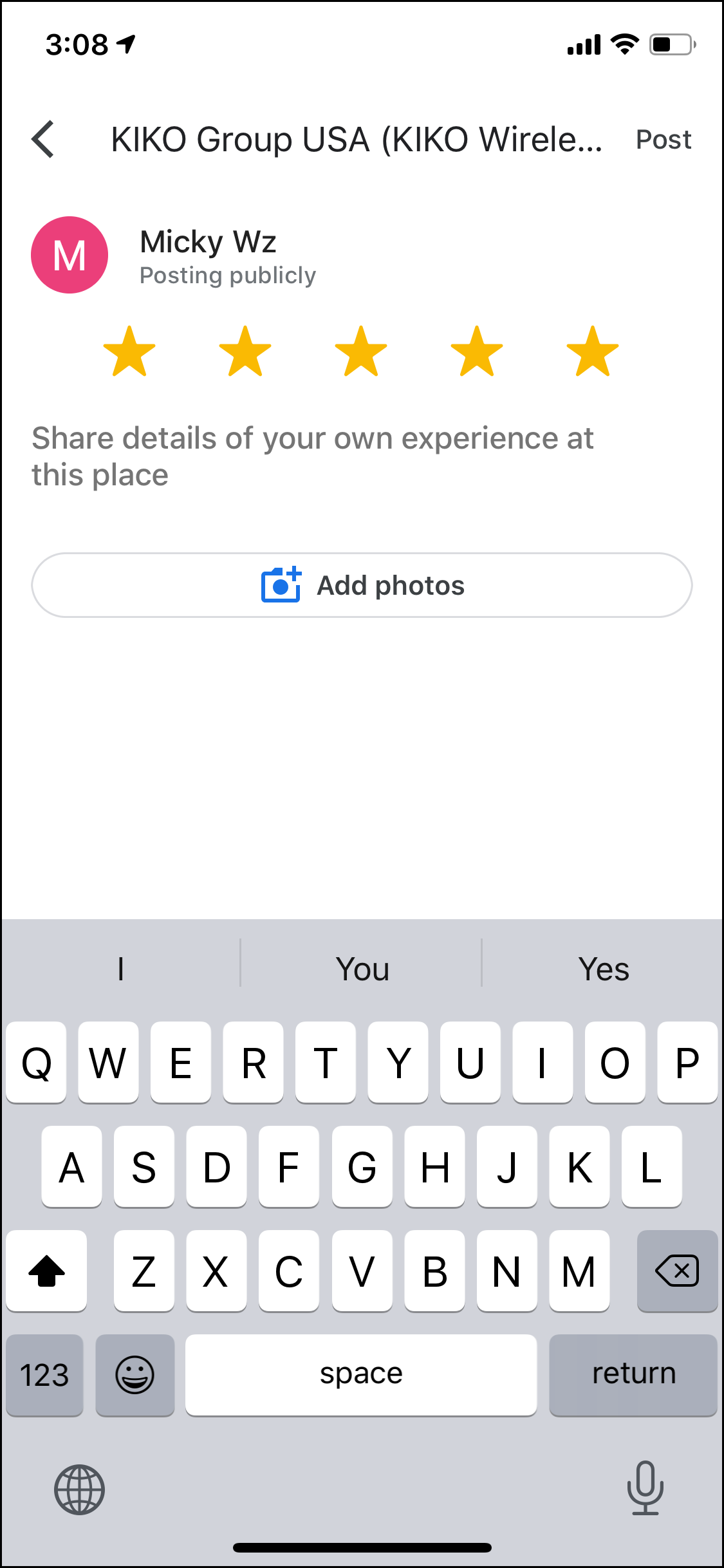Choose the "You" keyboard suggestion
The image size is (724, 1568).
[x=362, y=969]
